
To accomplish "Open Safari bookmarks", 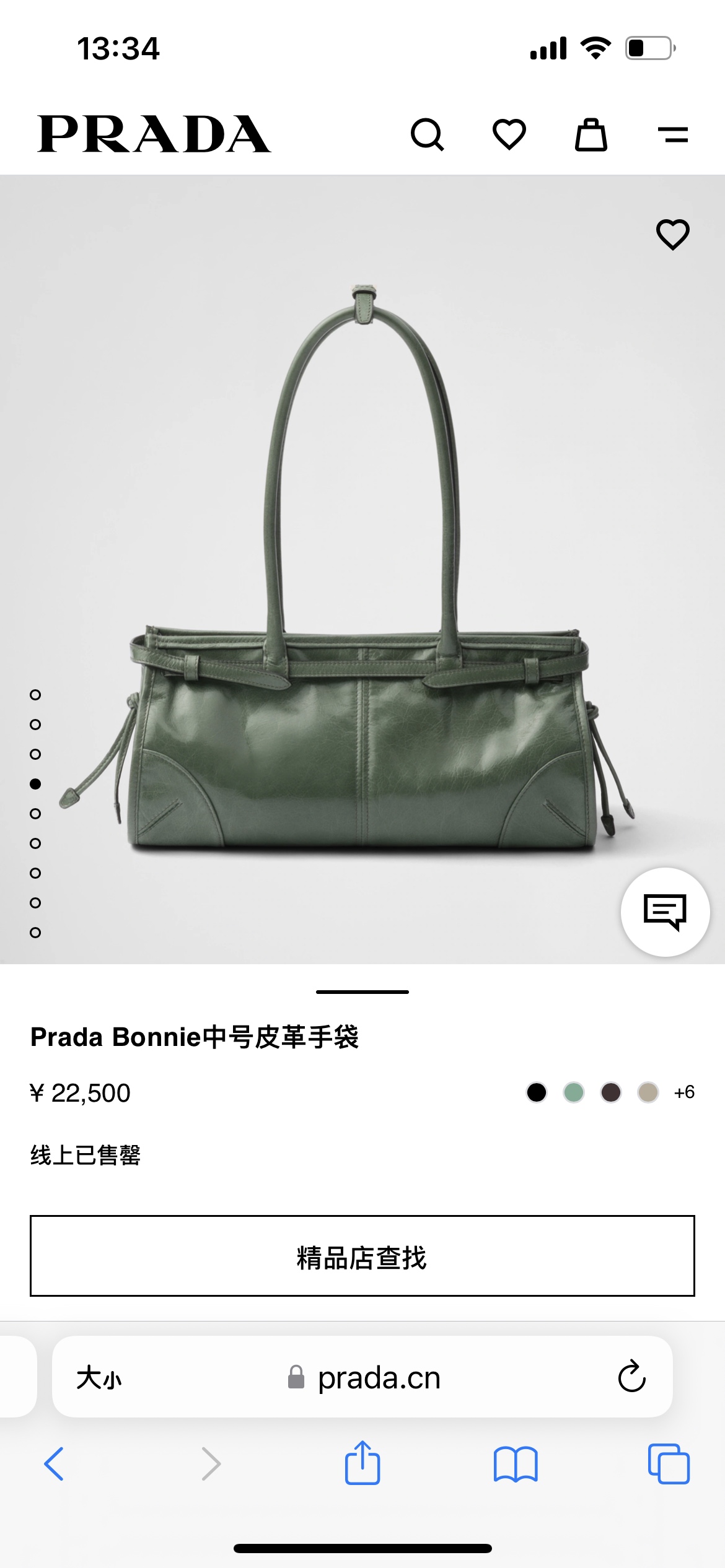I will coord(516,1464).
